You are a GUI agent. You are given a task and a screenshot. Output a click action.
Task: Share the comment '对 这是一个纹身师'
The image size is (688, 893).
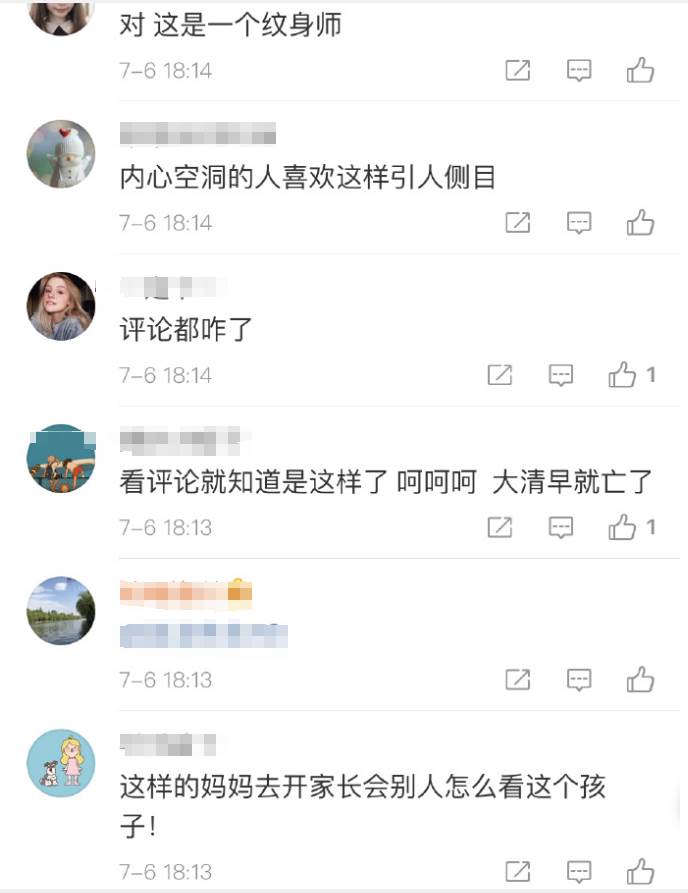517,70
